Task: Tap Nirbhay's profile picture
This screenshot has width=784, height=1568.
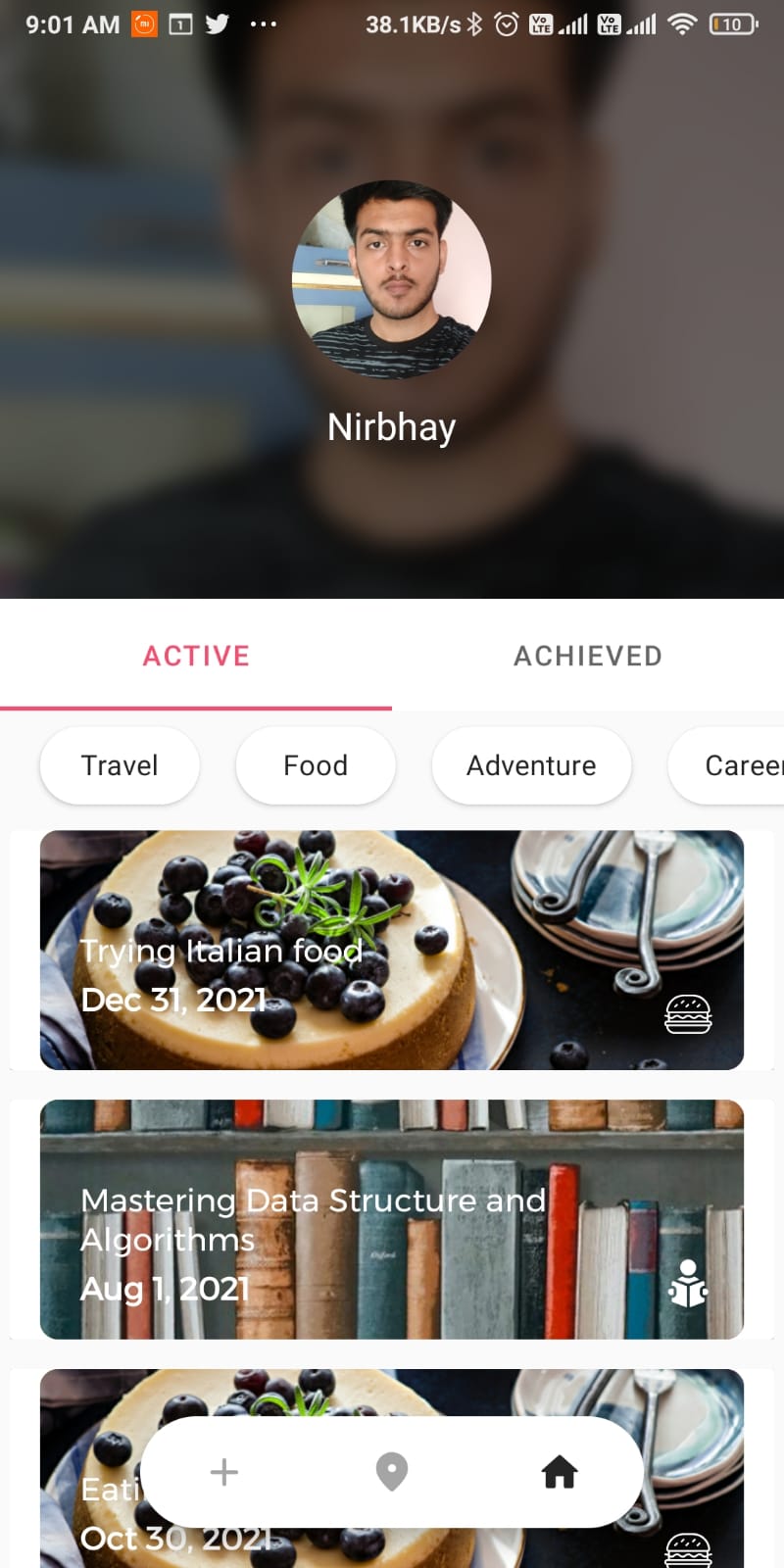Action: [x=392, y=279]
